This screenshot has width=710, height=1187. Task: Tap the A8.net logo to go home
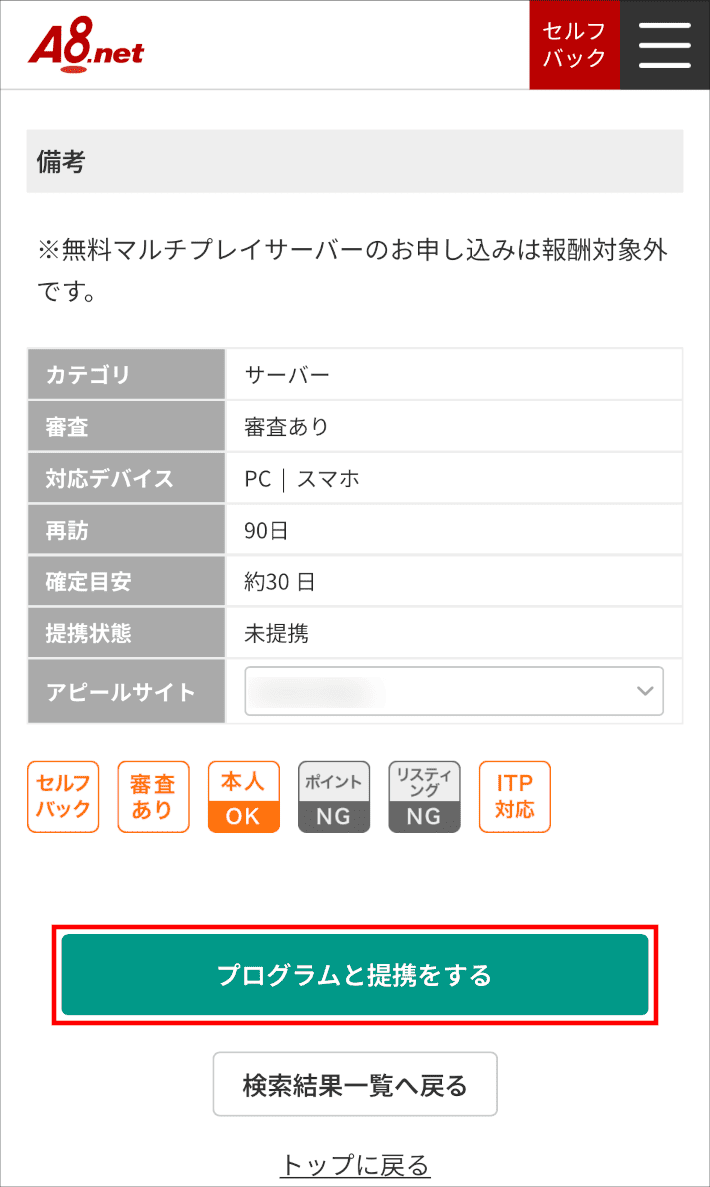(86, 46)
